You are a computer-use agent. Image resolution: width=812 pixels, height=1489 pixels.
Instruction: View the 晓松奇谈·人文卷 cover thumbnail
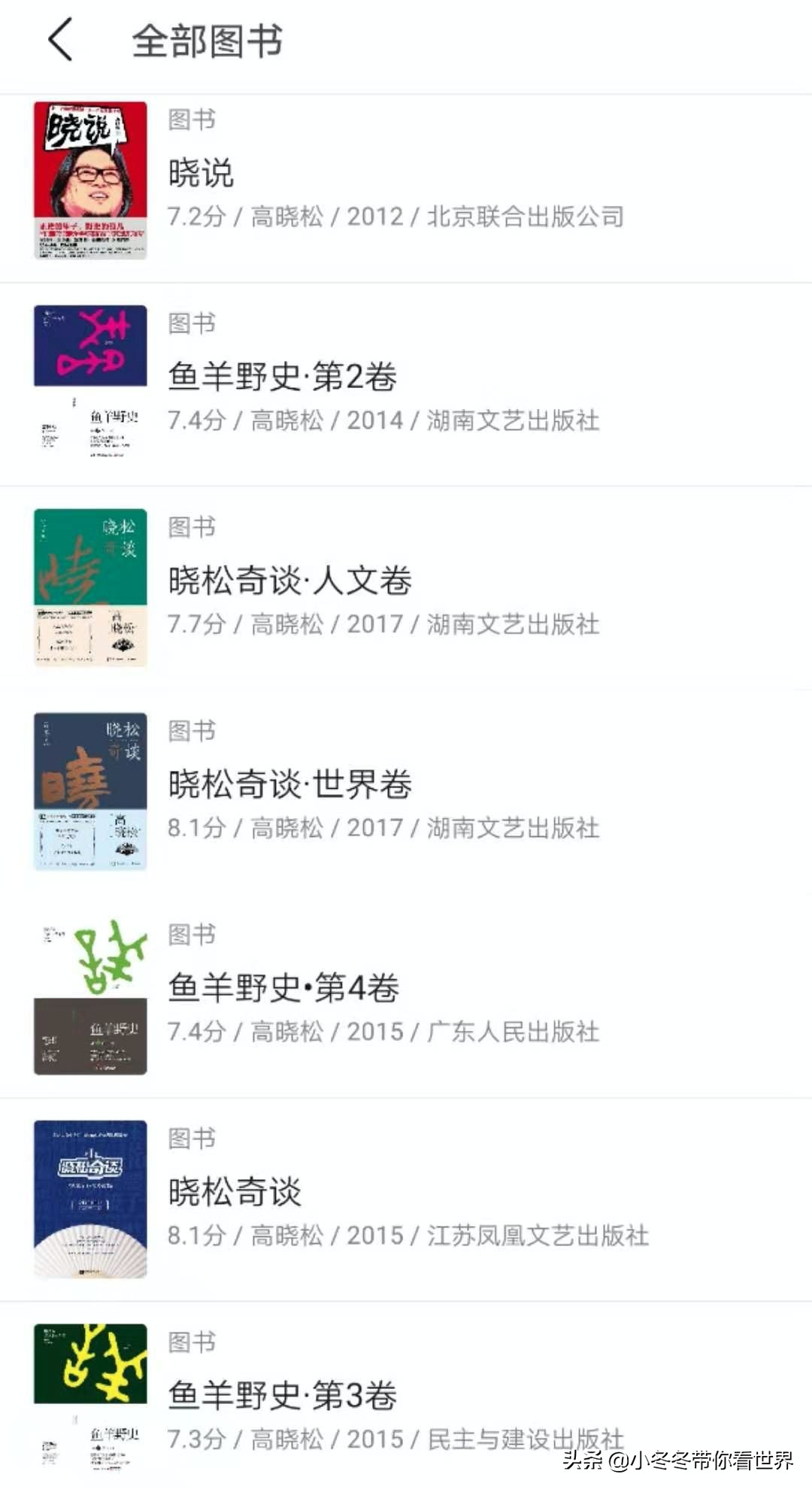(89, 587)
